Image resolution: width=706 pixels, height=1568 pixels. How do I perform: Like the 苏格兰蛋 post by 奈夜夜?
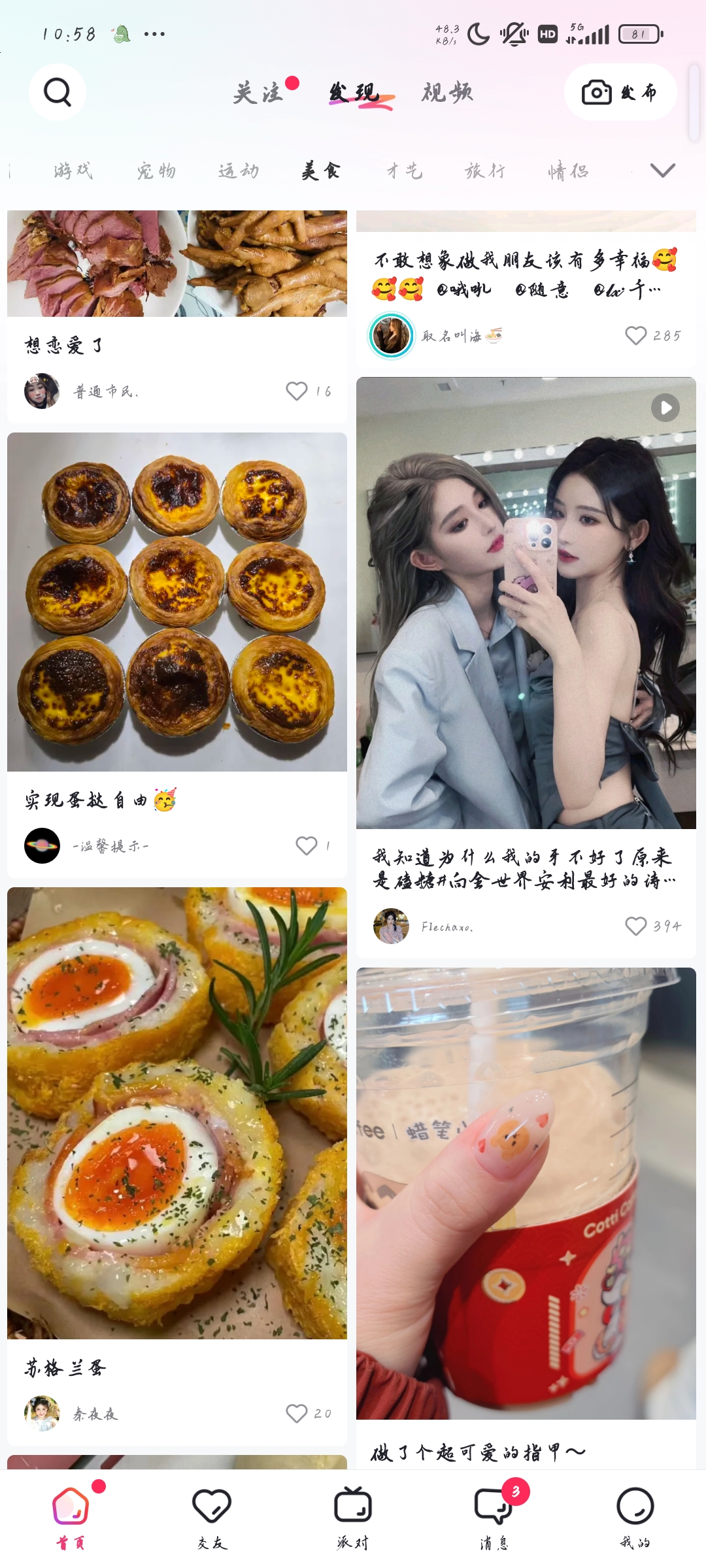[297, 1413]
